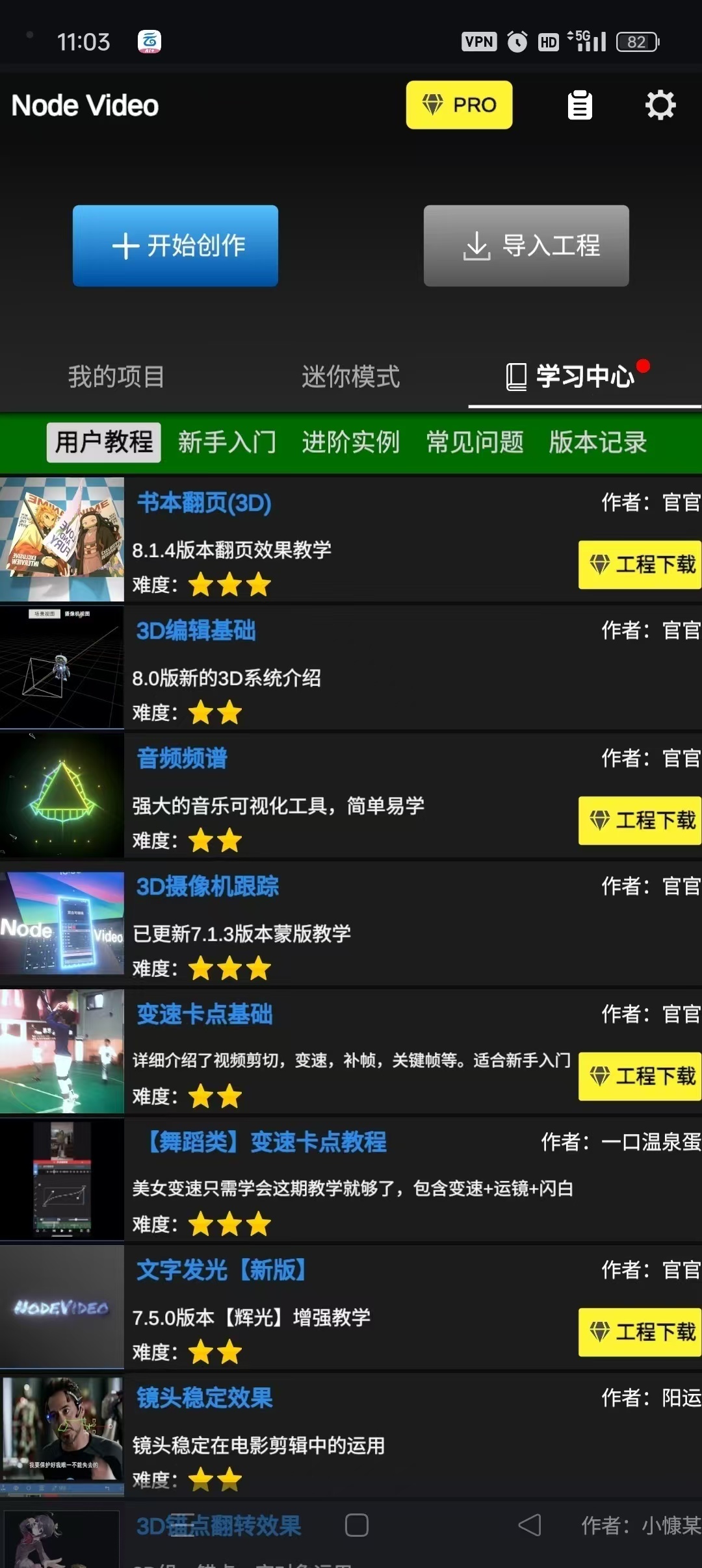
Task: Tap 导入工程 to import a project
Action: [x=526, y=246]
